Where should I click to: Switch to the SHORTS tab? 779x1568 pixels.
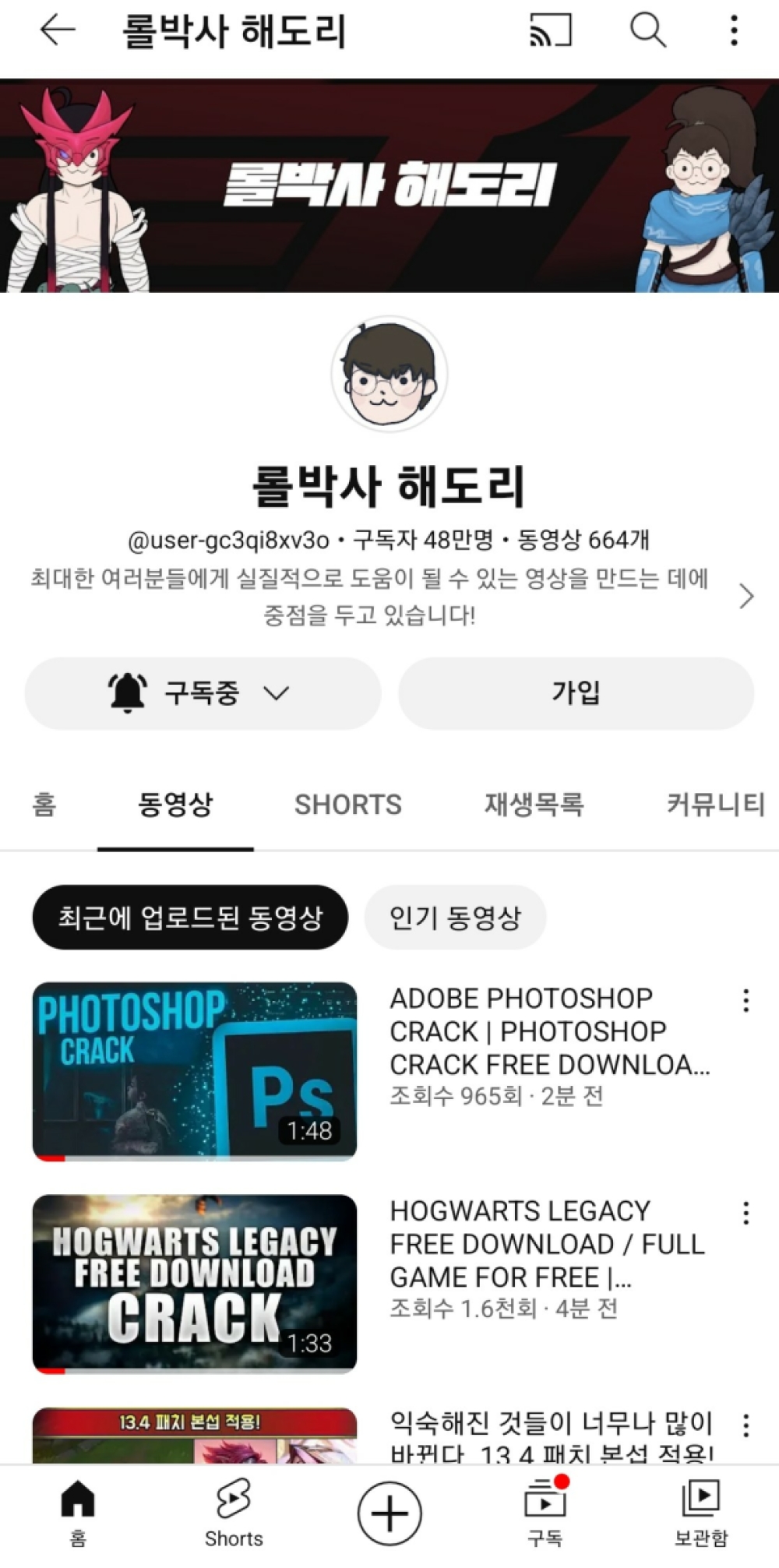(347, 805)
